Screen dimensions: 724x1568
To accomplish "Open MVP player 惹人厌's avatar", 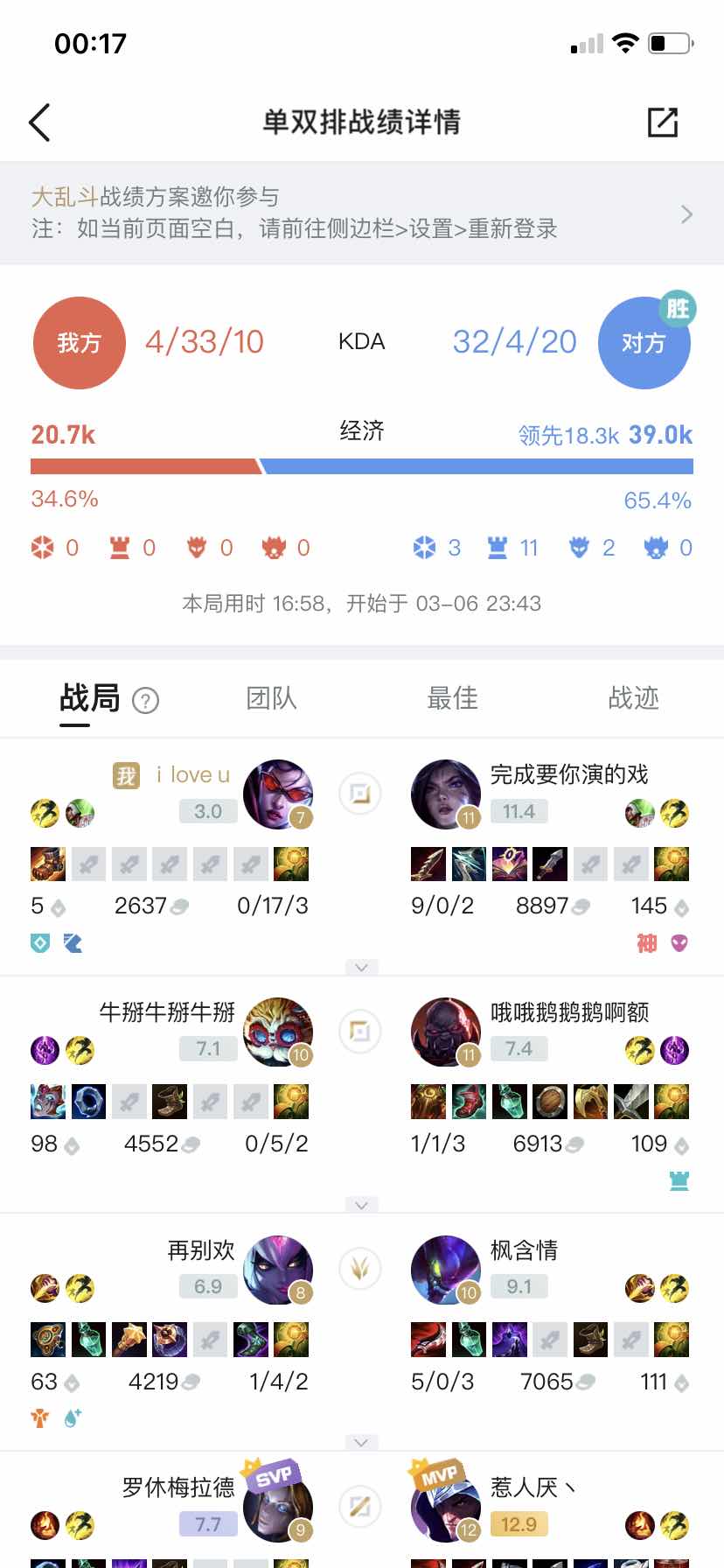I will pos(446,1508).
